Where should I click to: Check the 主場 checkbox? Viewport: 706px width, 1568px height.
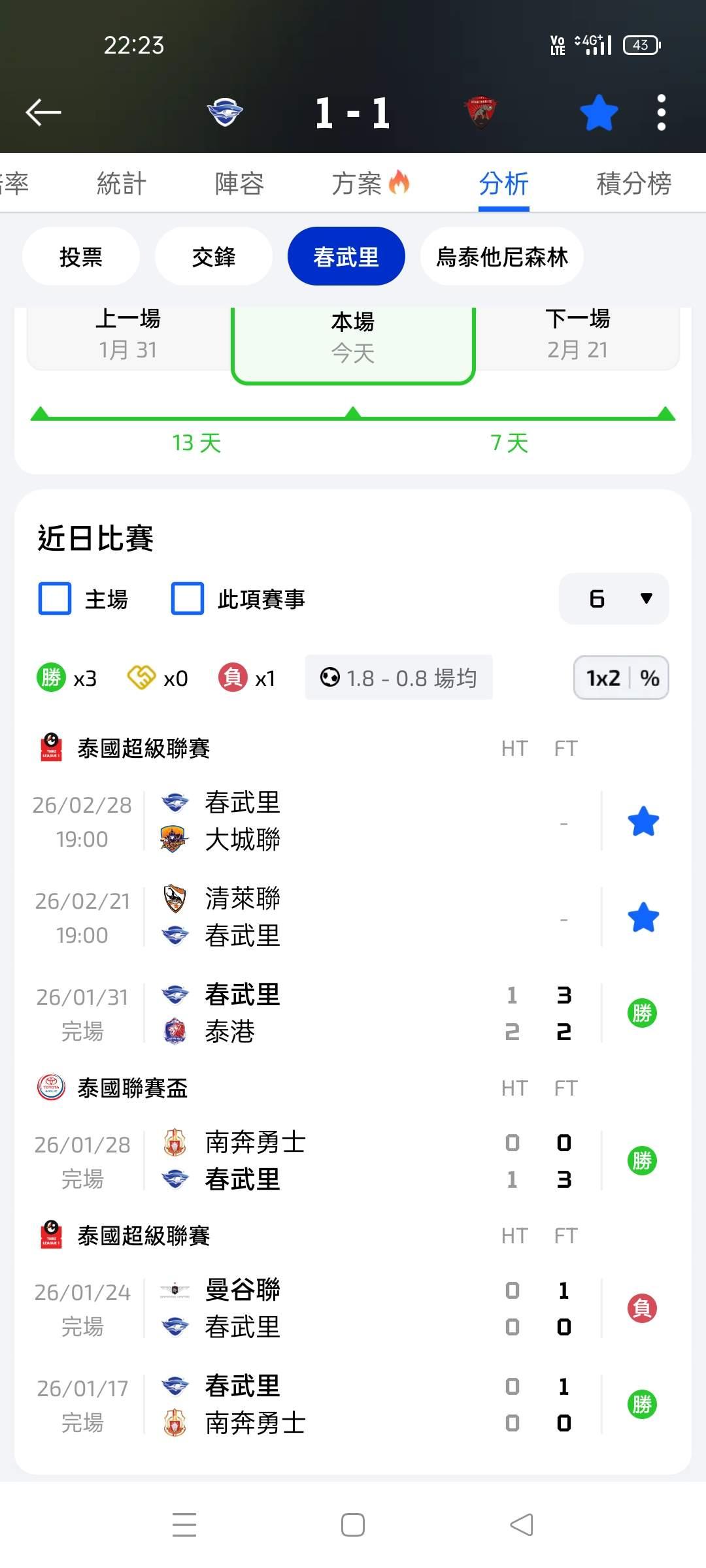(x=55, y=598)
